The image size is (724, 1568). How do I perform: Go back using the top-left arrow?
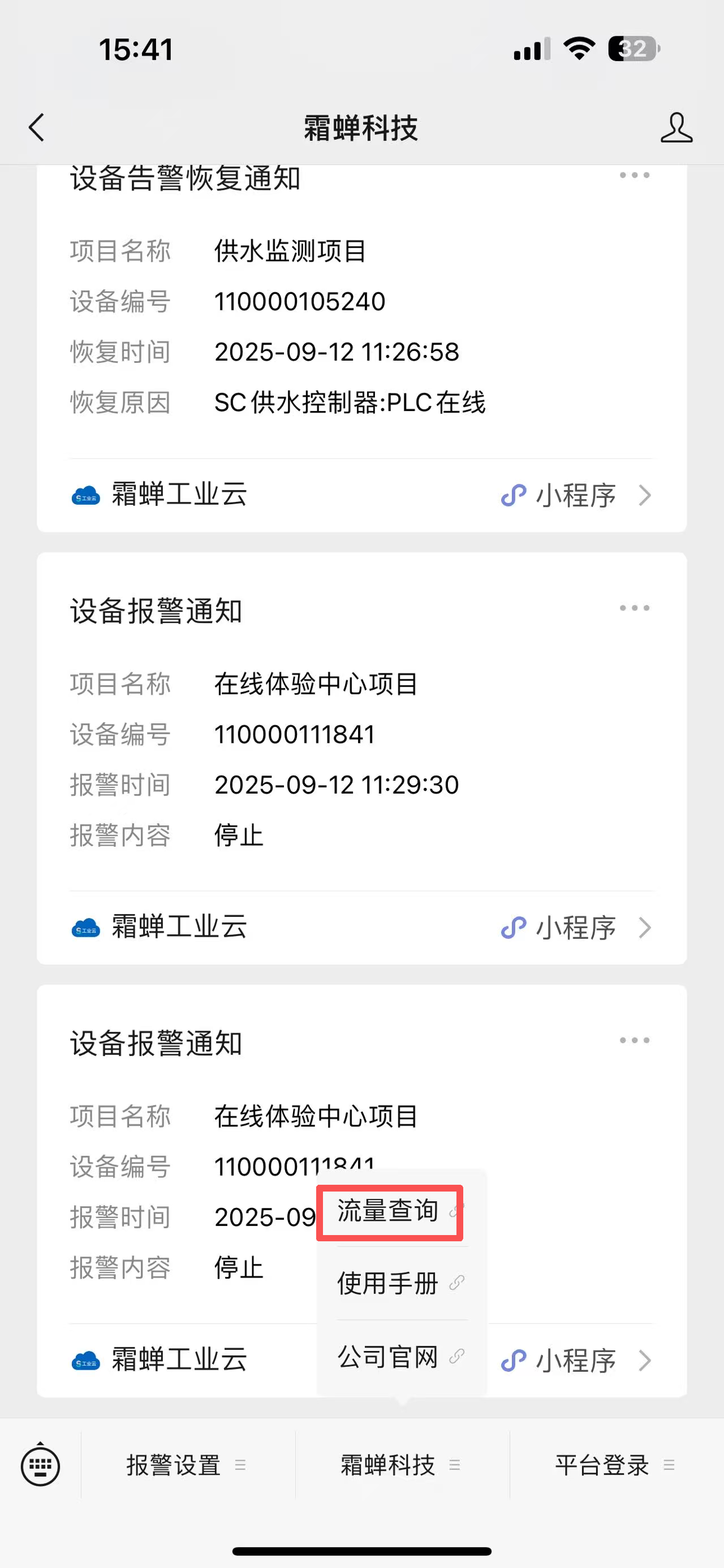[x=37, y=128]
